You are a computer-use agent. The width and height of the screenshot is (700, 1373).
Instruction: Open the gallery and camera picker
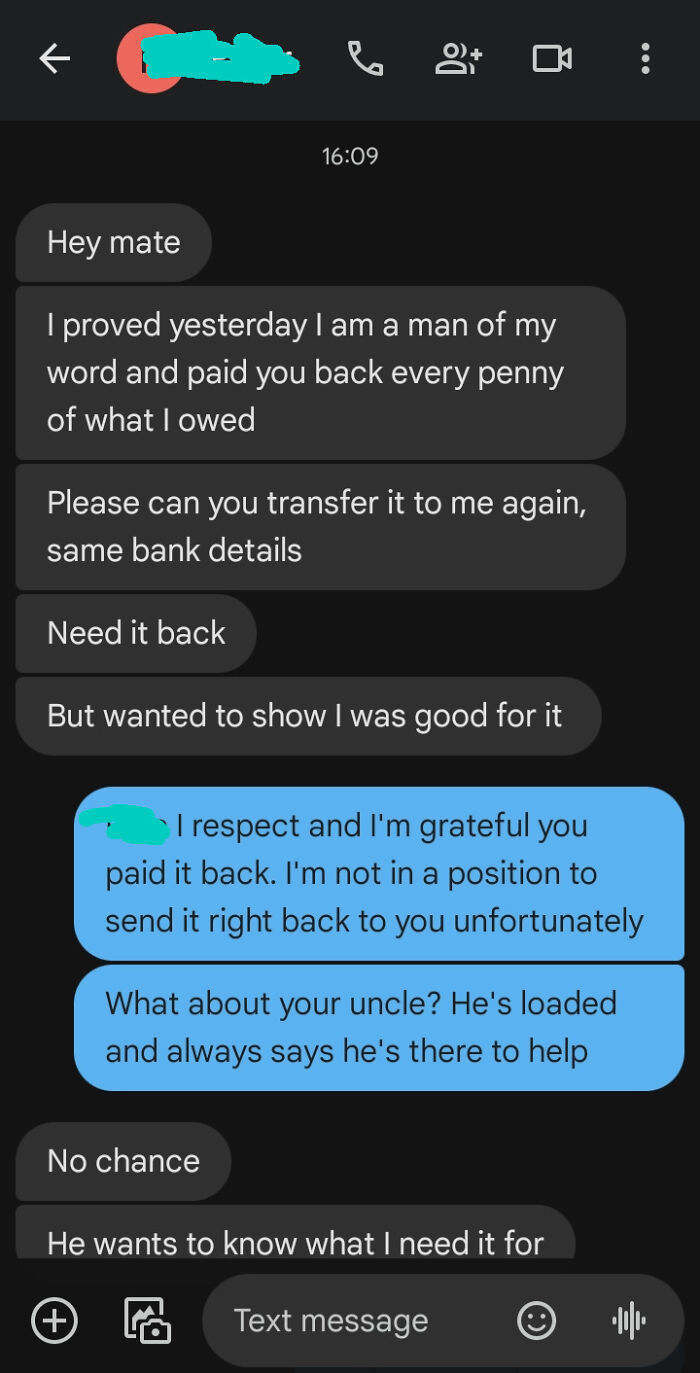147,1320
